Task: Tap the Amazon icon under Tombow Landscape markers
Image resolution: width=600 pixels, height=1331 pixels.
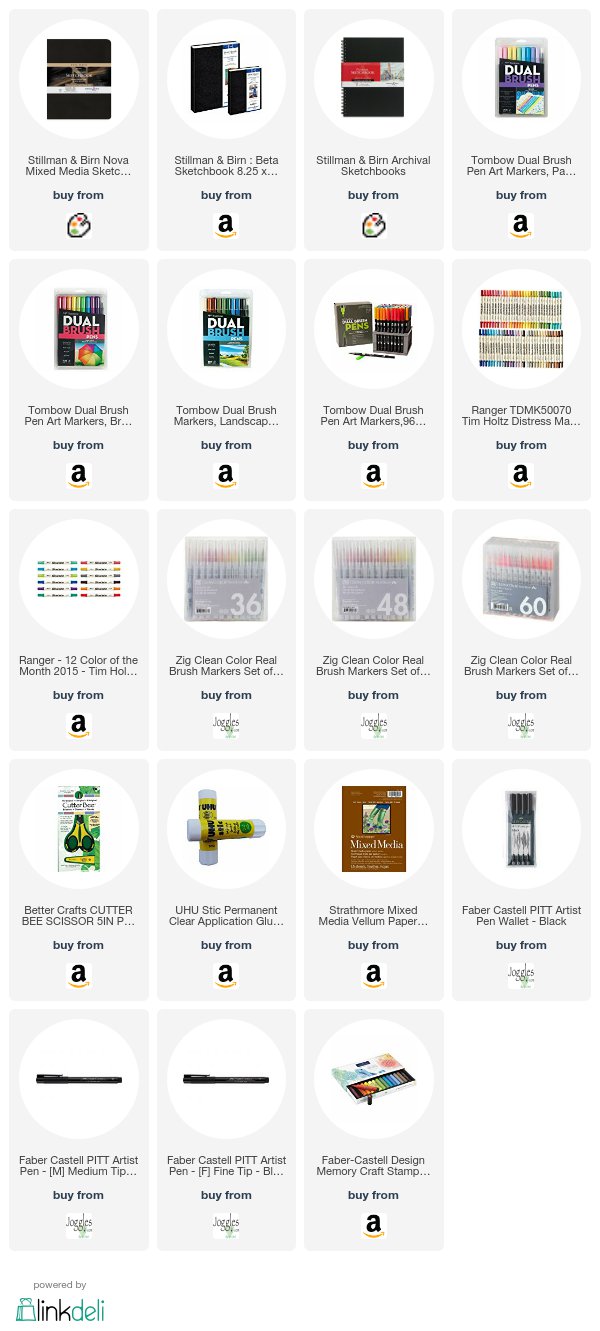Action: (226, 476)
